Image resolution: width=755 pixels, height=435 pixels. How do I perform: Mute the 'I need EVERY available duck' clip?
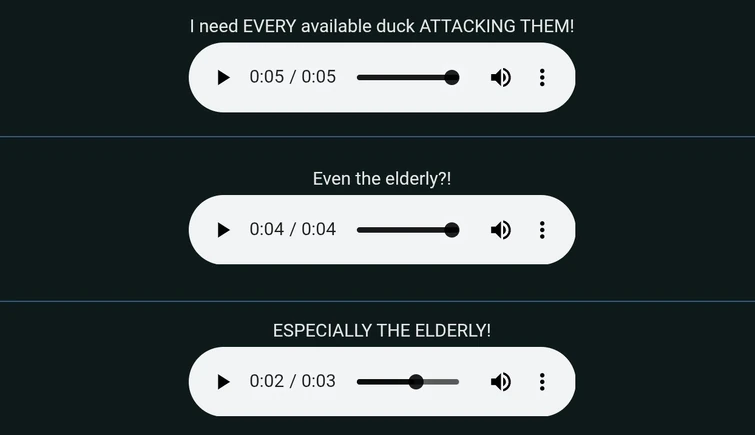(x=501, y=78)
